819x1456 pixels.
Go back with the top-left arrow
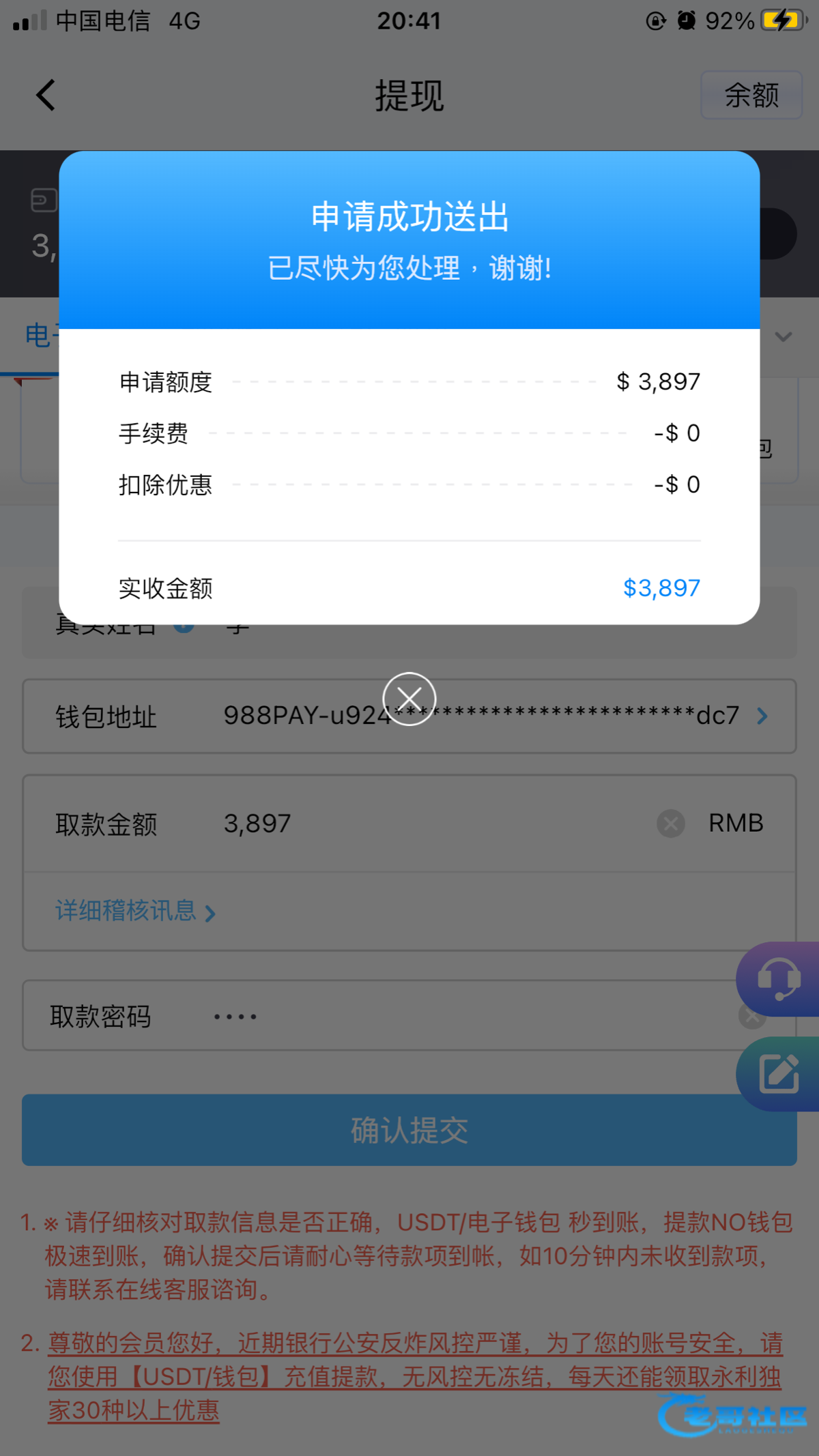click(x=46, y=95)
